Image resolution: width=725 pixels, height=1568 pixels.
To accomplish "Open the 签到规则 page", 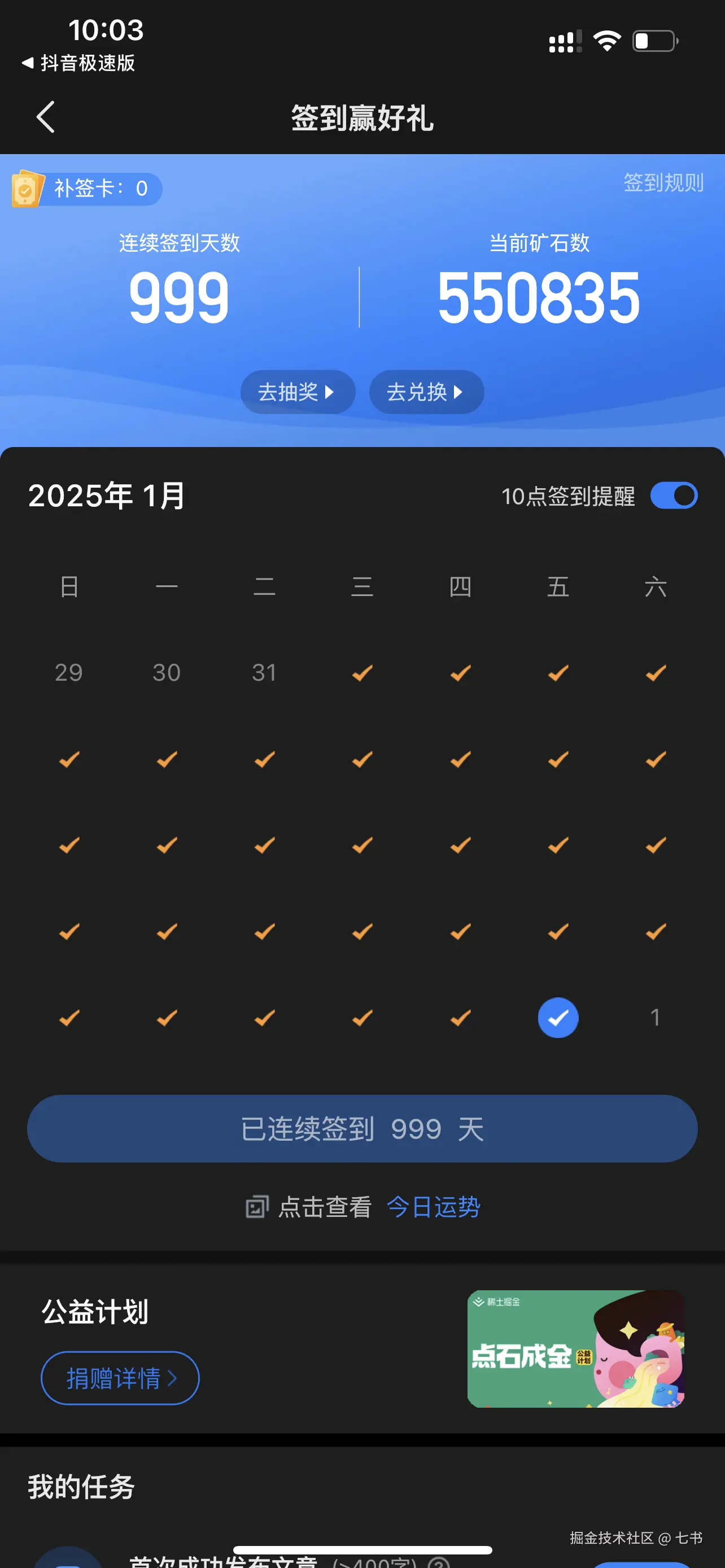I will (x=663, y=182).
